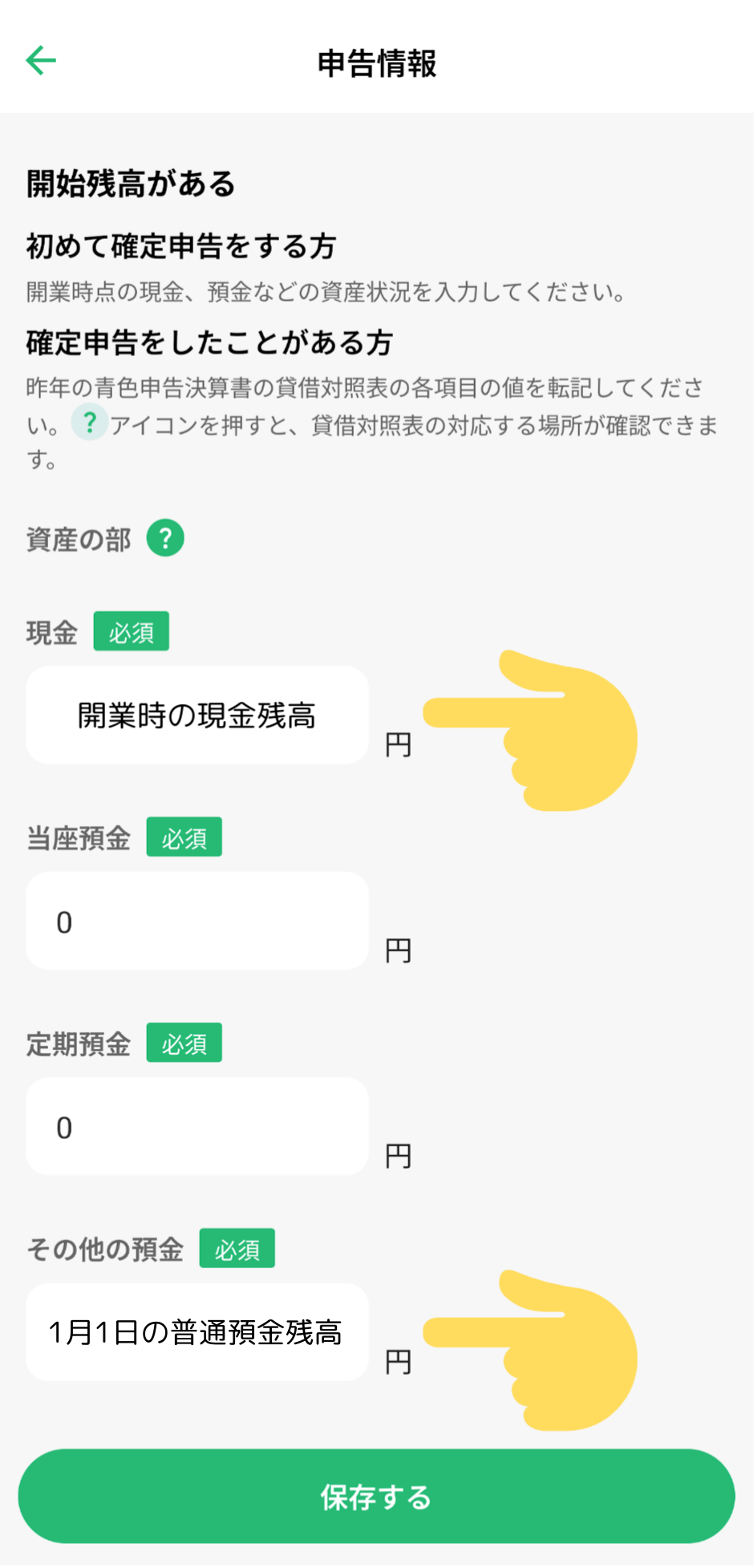Open help icon next to 資産の部
The image size is (754, 1568).
(165, 538)
